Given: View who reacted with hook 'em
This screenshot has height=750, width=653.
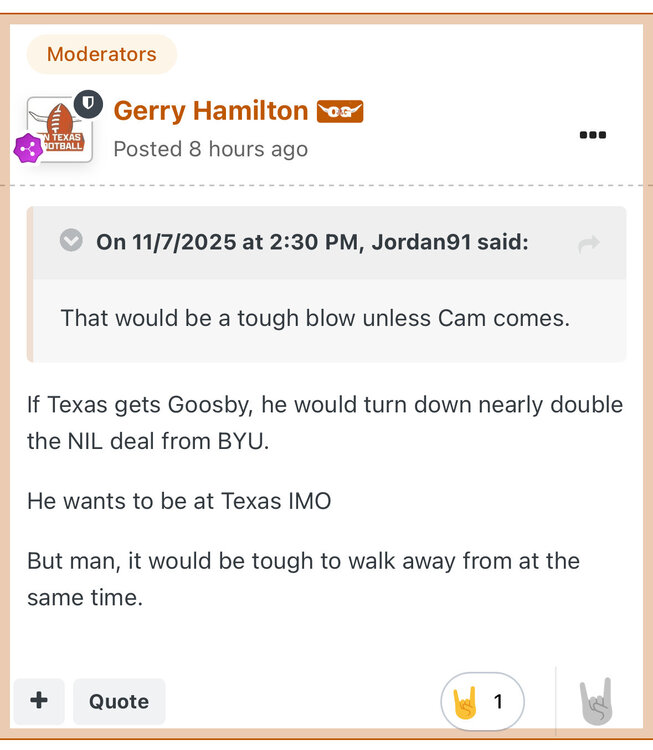Looking at the screenshot, I should tap(482, 702).
